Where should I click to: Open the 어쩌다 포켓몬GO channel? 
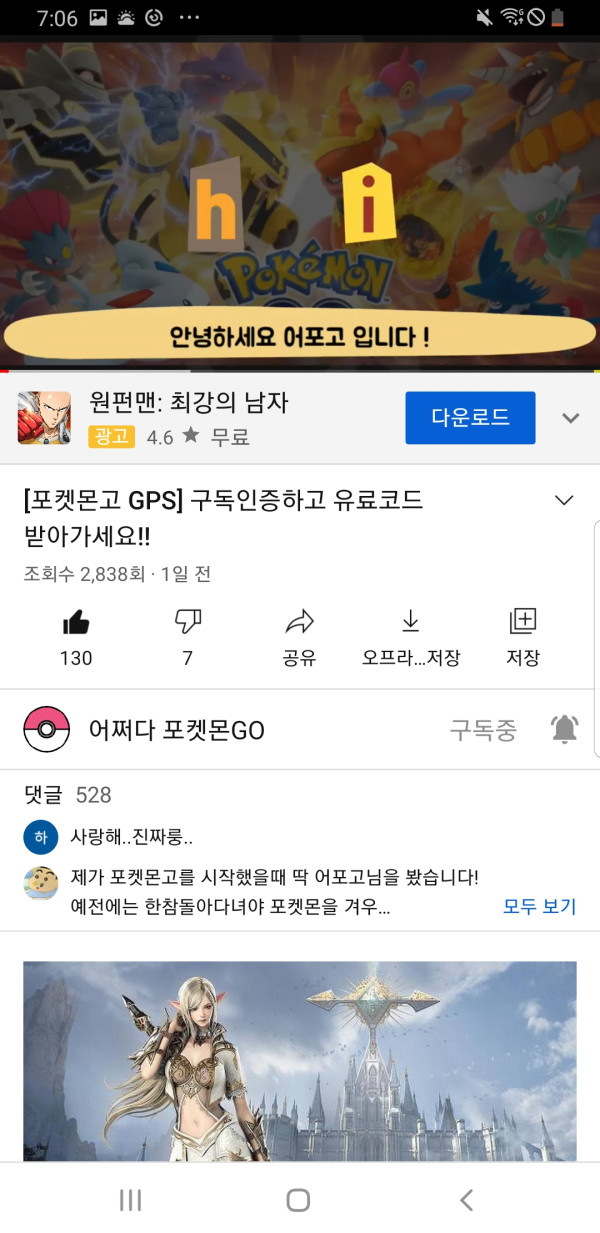tap(176, 730)
